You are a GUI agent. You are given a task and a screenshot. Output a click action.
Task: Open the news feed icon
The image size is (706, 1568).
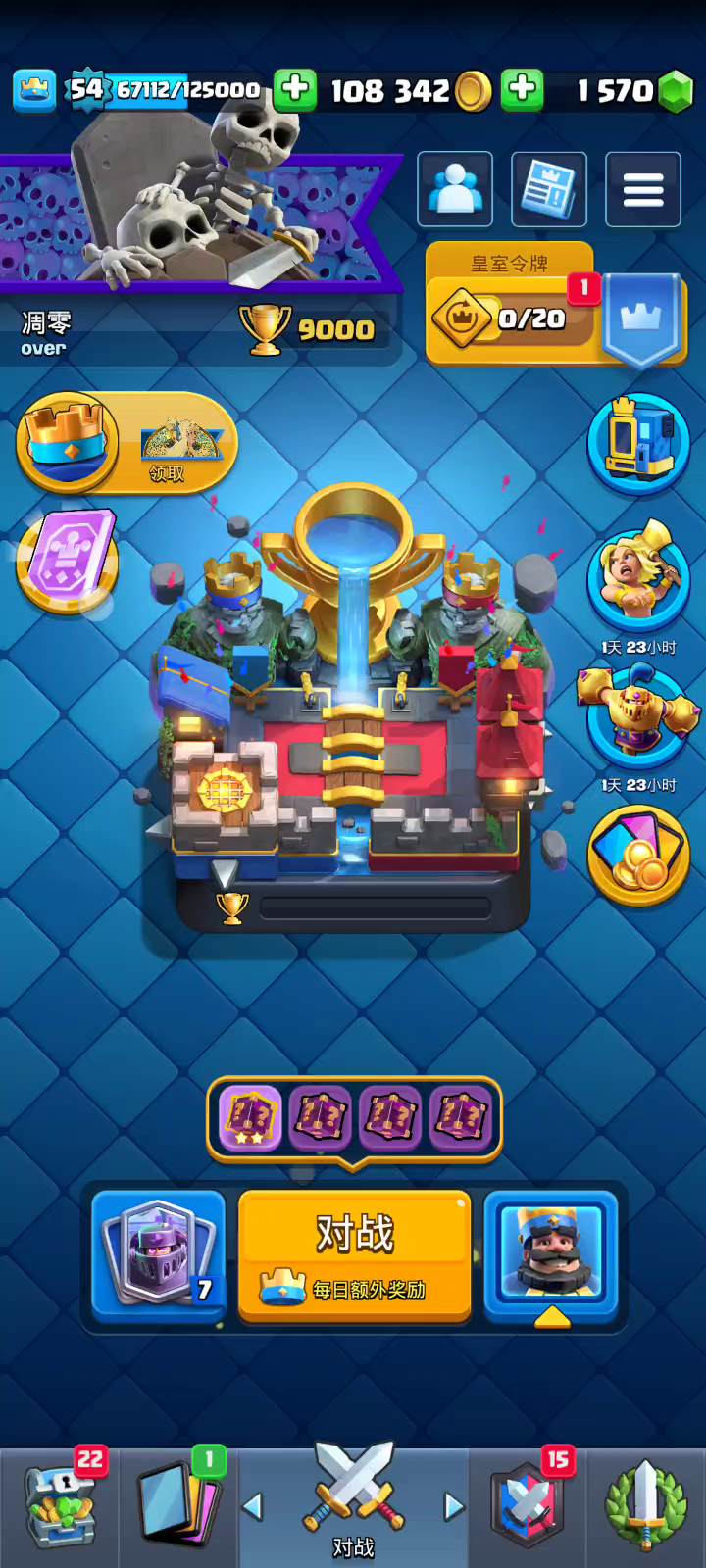(x=549, y=189)
